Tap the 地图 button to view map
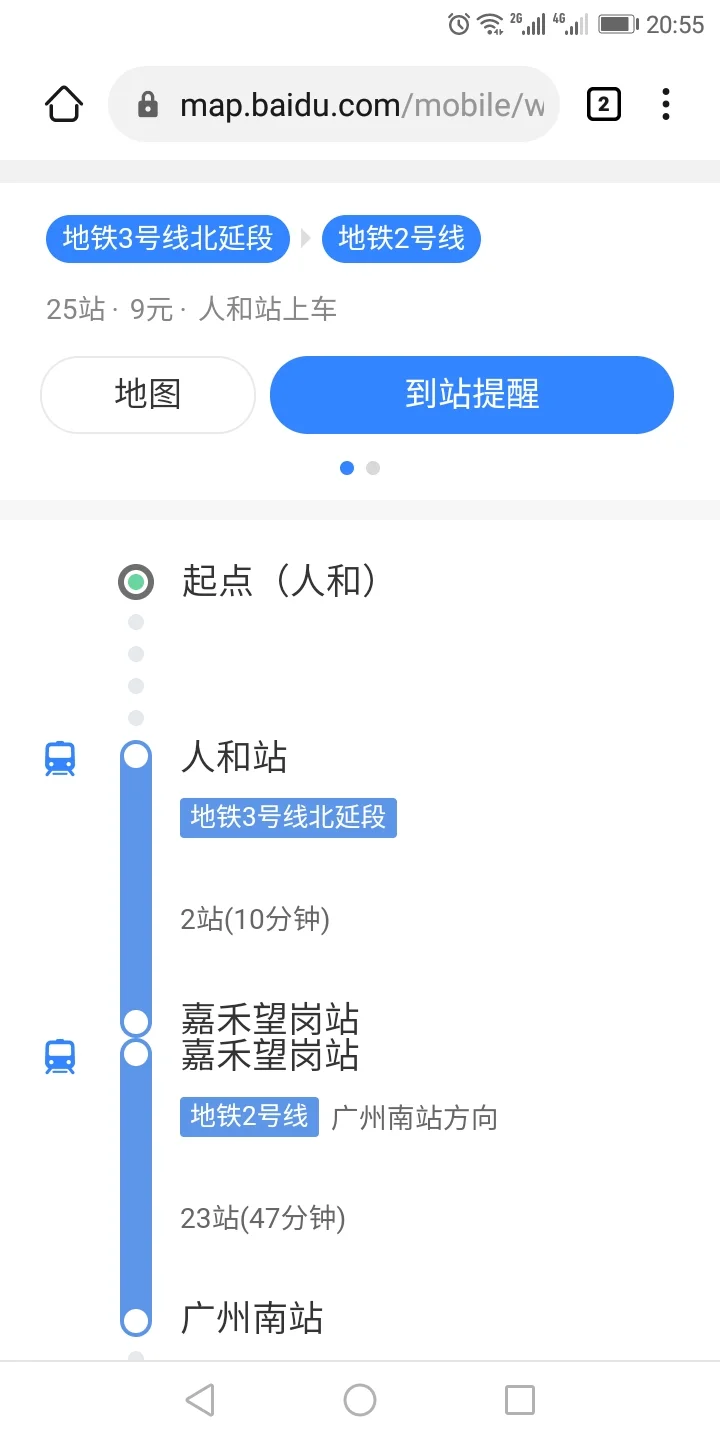The width and height of the screenshot is (720, 1440). (147, 394)
